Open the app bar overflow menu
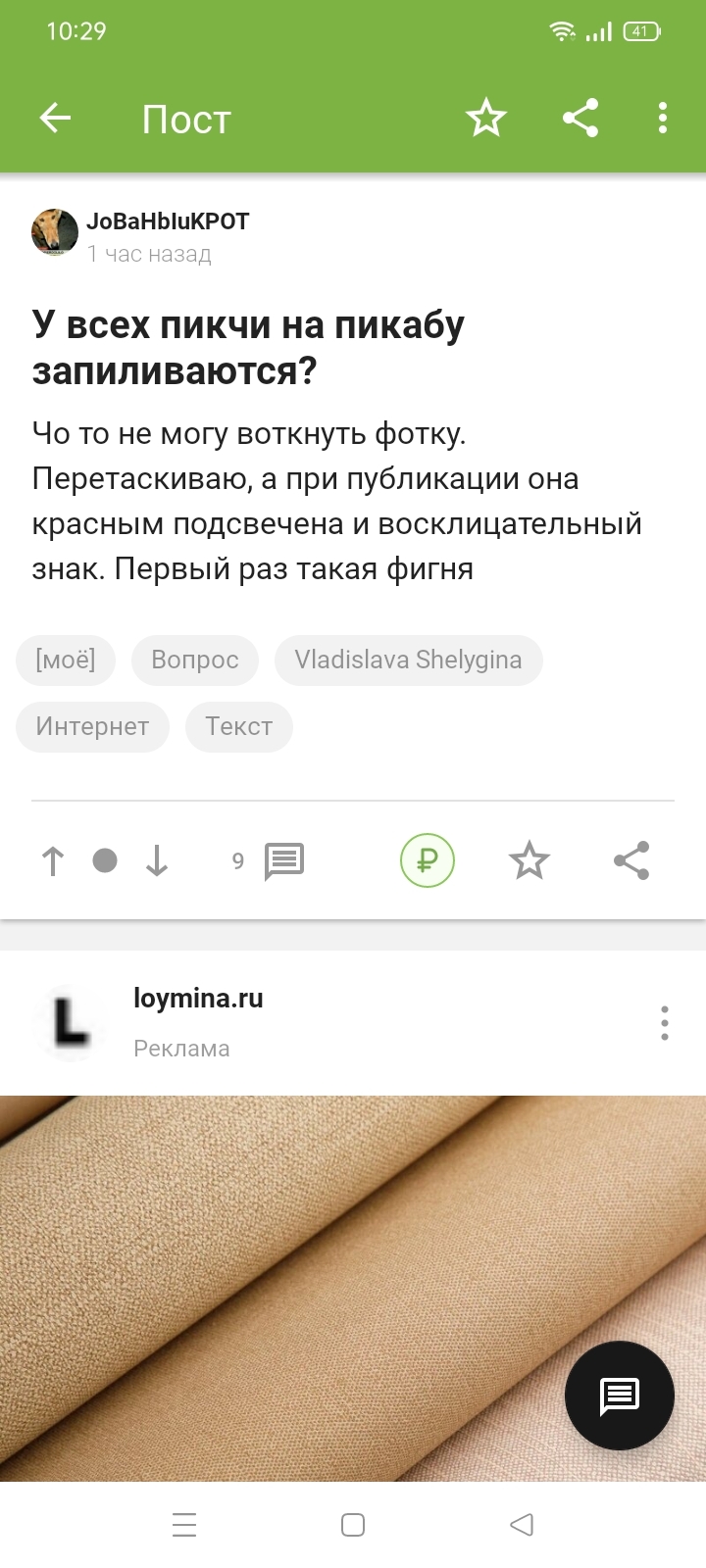The height and width of the screenshot is (1568, 706). coord(663,119)
